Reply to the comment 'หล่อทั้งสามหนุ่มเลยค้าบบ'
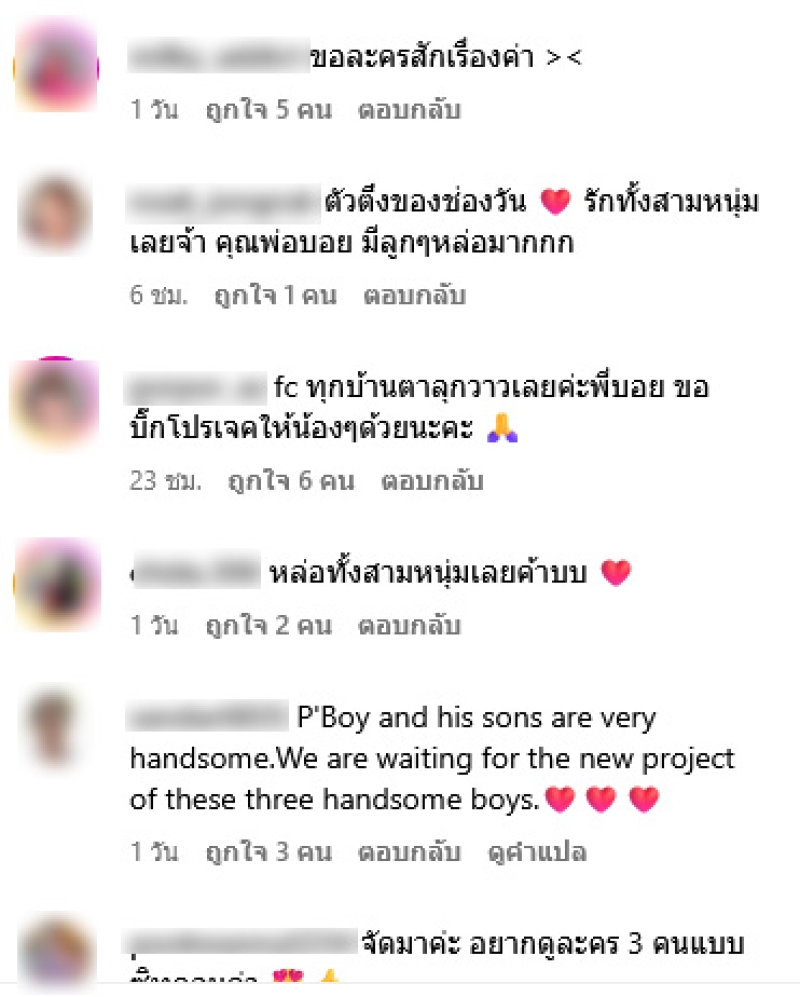 click(x=409, y=626)
